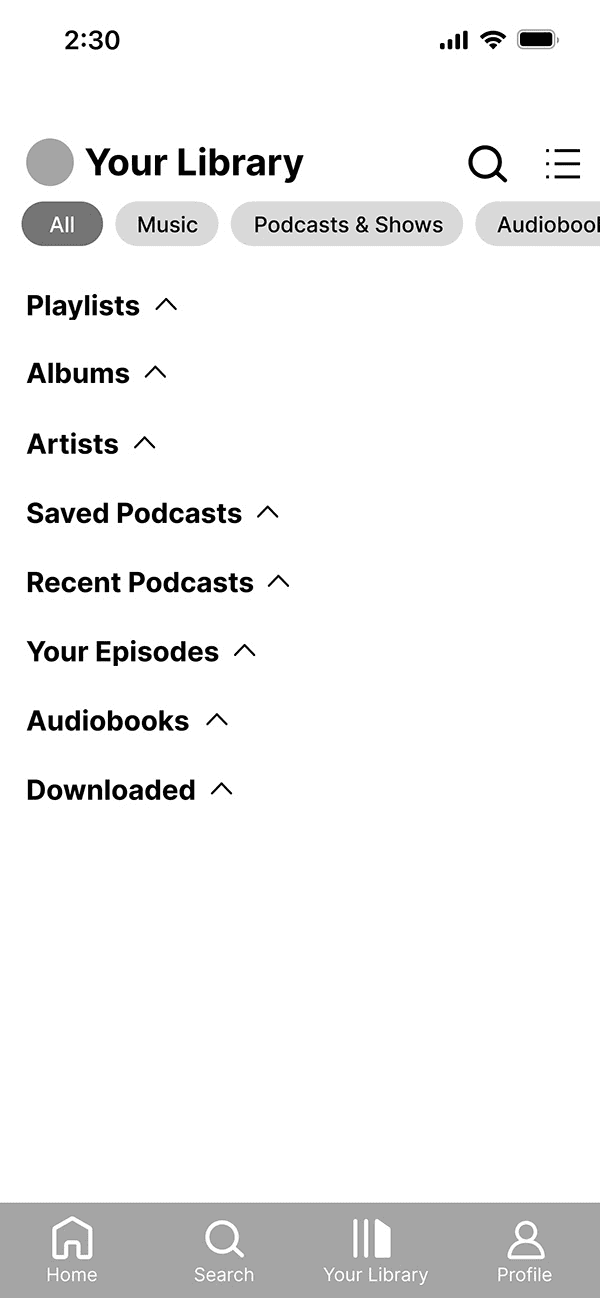This screenshot has width=600, height=1298.
Task: Open the Profile tab
Action: click(525, 1249)
